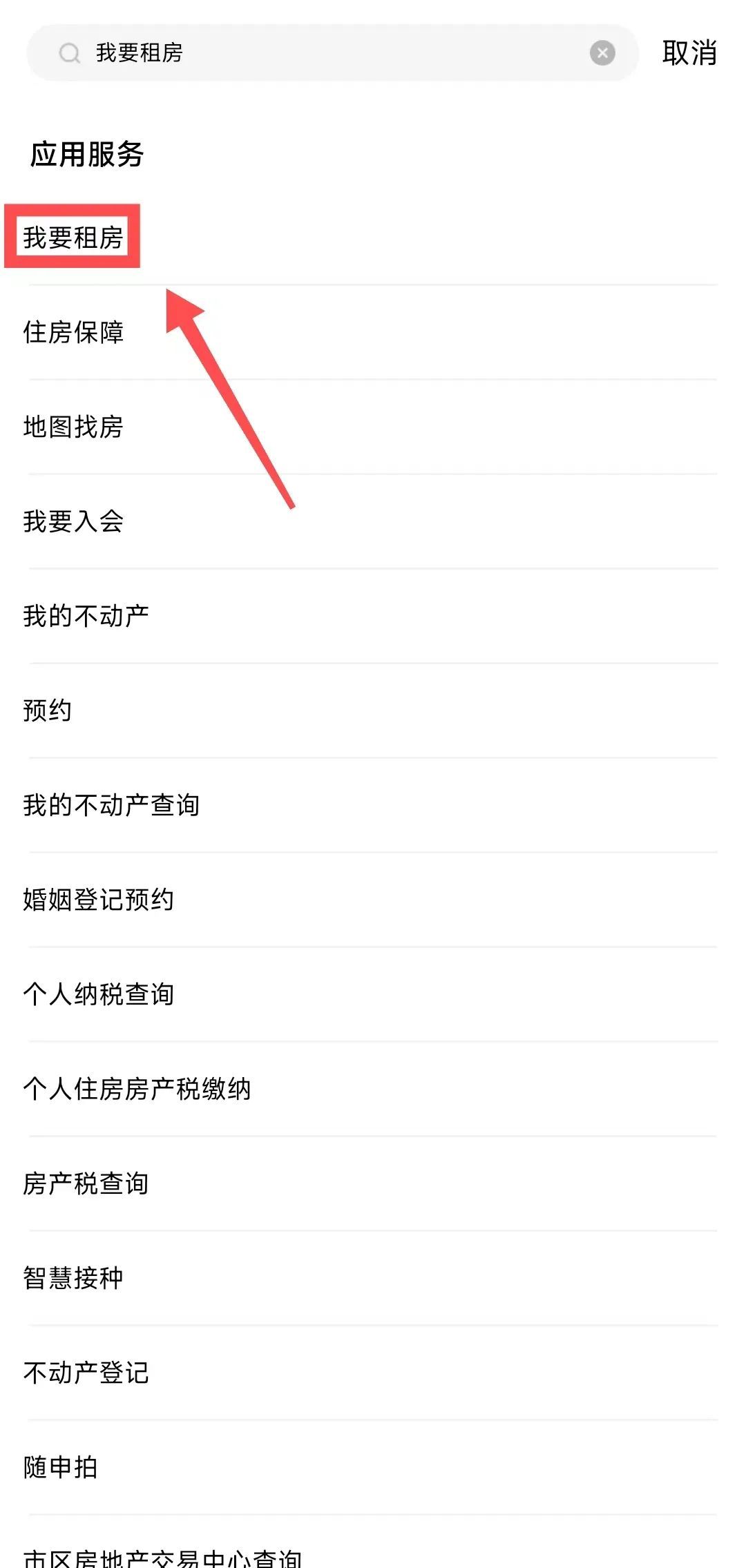Tap the search field containing 我要租房
The height and width of the screenshot is (1568, 746).
pyautogui.click(x=332, y=52)
